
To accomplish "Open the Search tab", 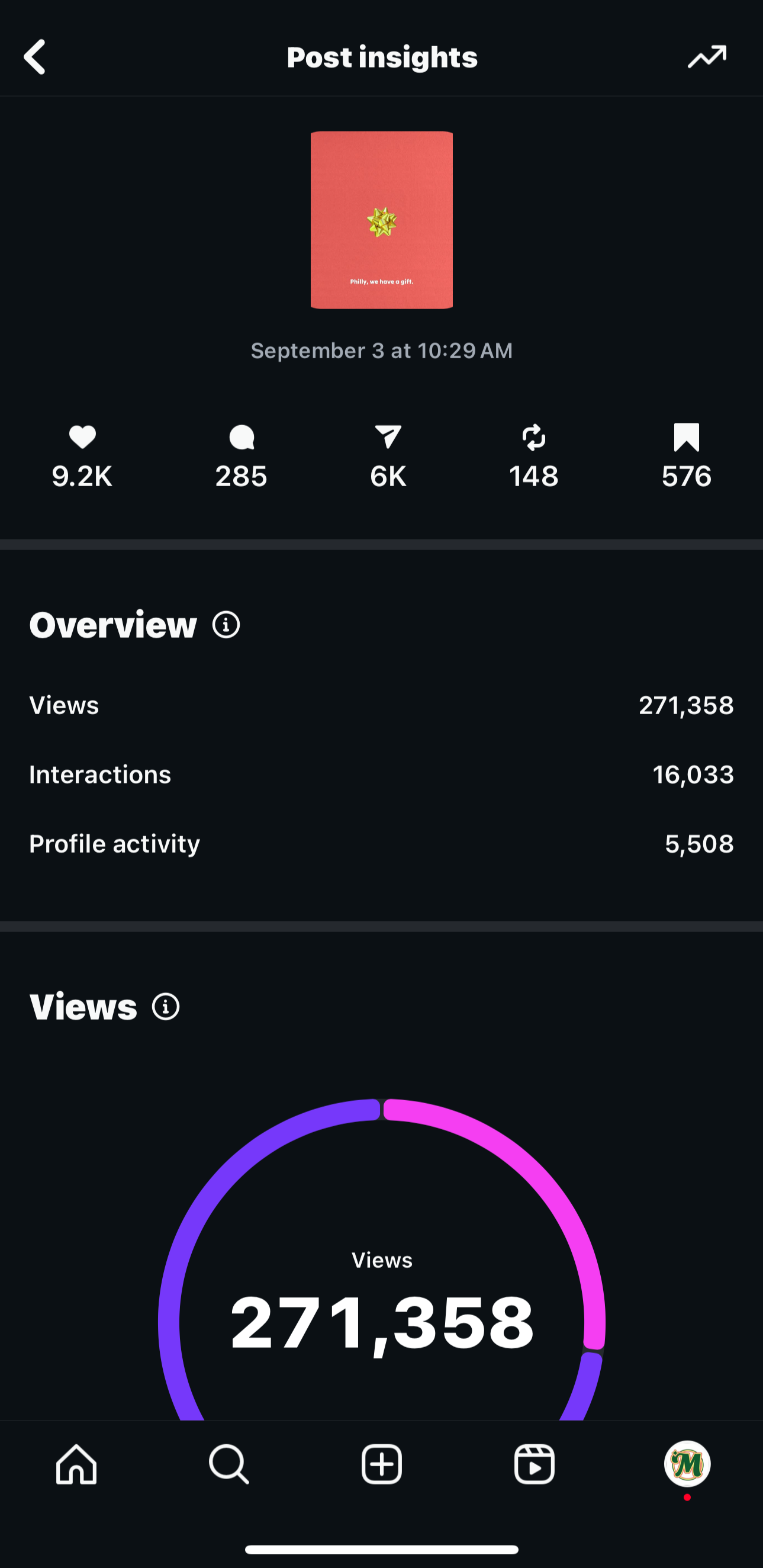I will coord(228,1464).
